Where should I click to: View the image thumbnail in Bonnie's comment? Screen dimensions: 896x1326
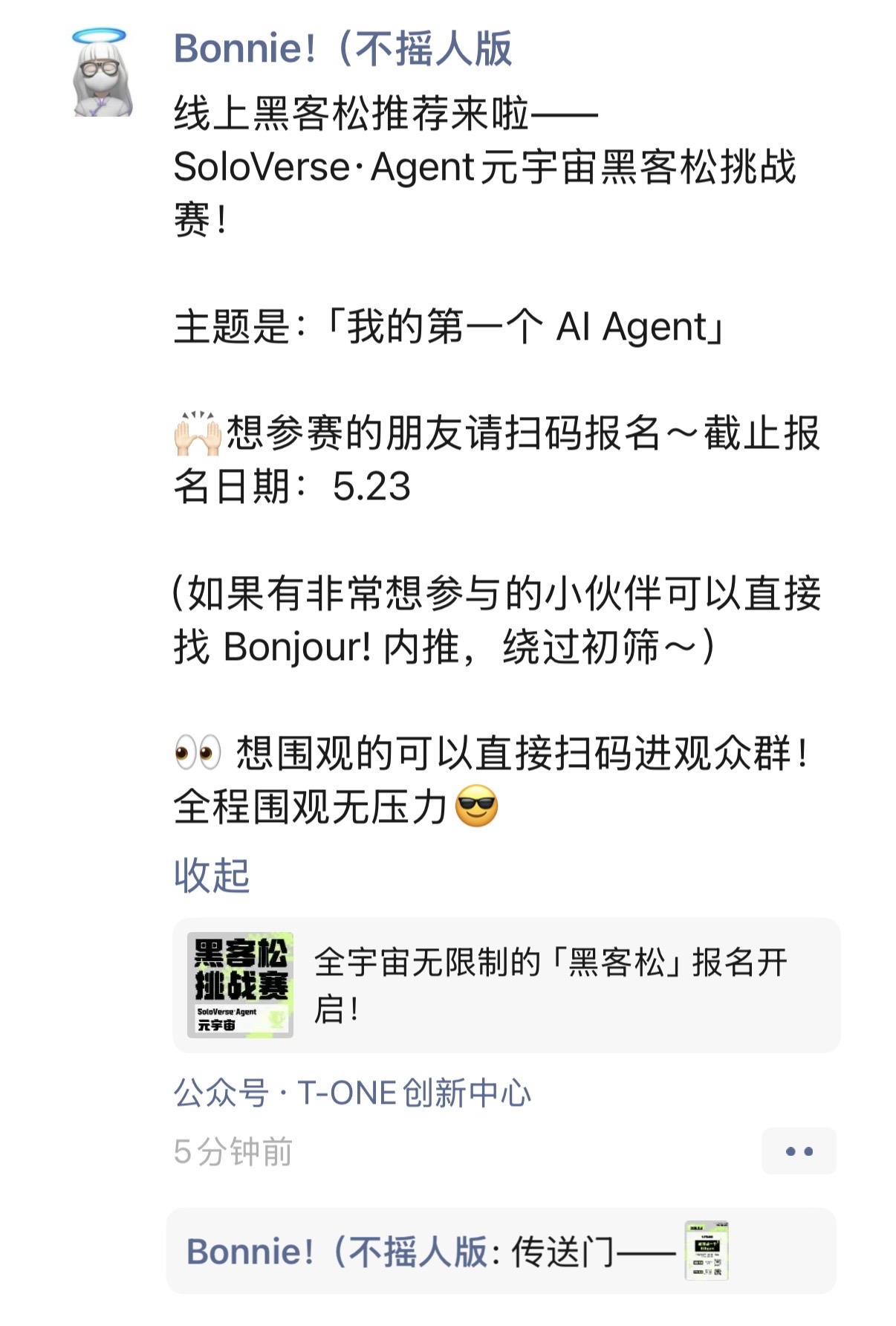[706, 1251]
